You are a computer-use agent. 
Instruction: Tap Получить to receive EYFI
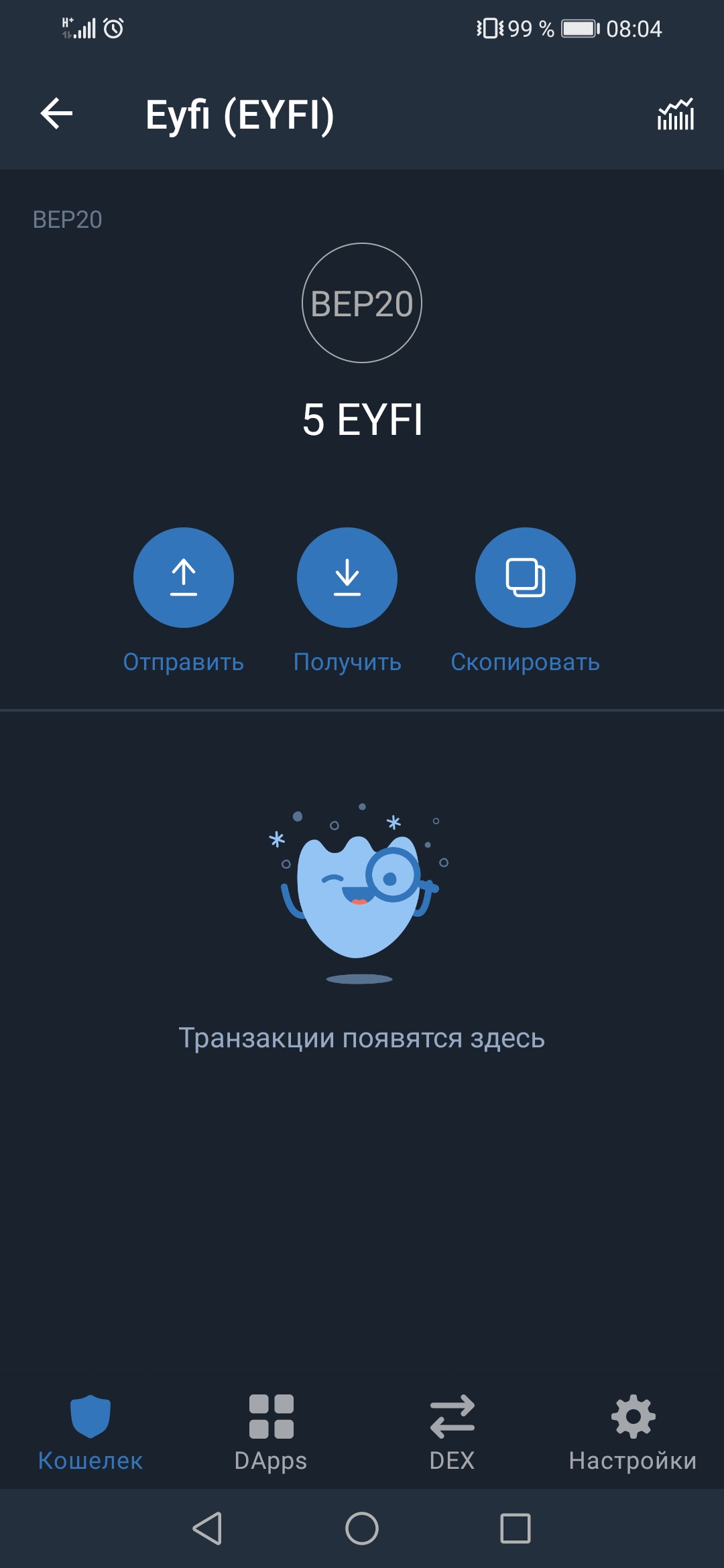pyautogui.click(x=347, y=578)
